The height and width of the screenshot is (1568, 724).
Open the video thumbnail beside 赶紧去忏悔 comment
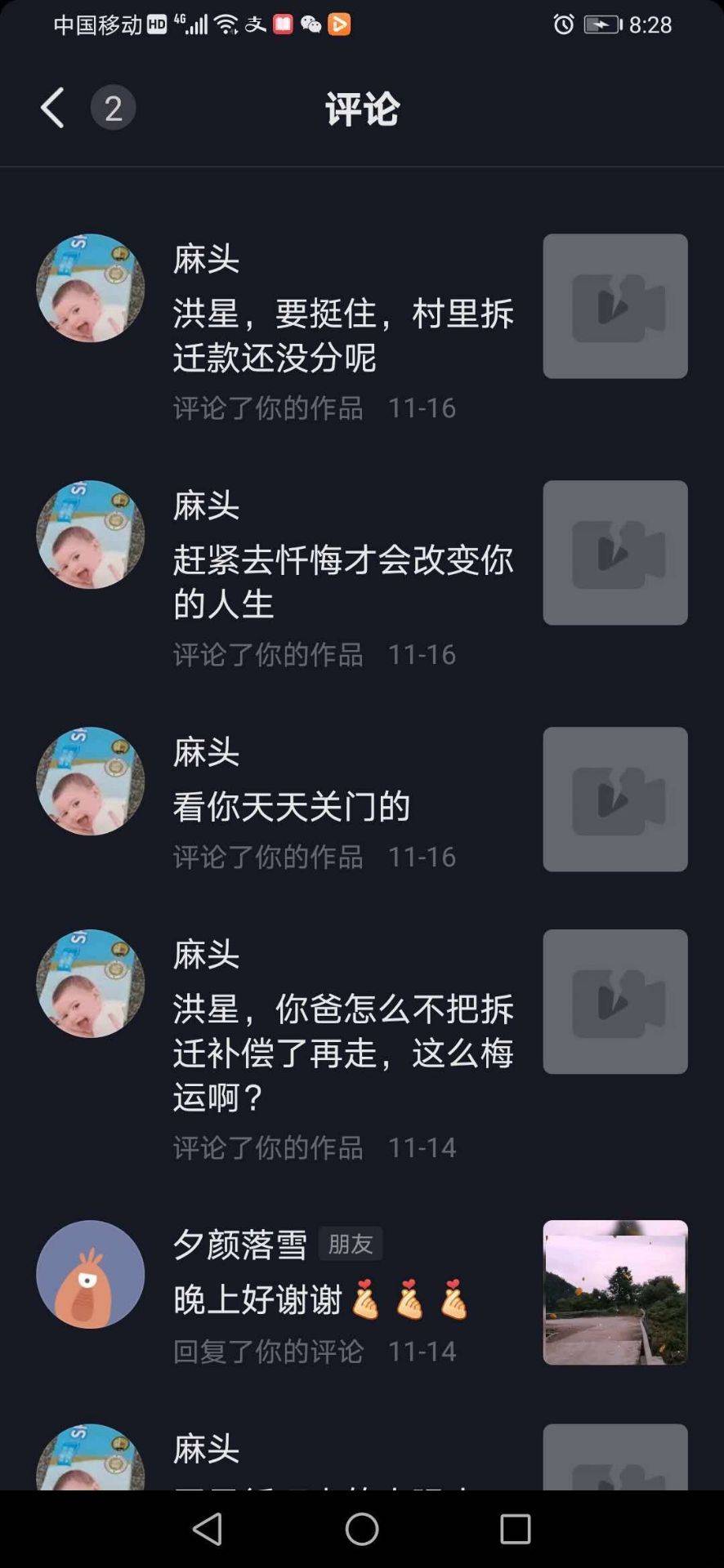pyautogui.click(x=615, y=552)
